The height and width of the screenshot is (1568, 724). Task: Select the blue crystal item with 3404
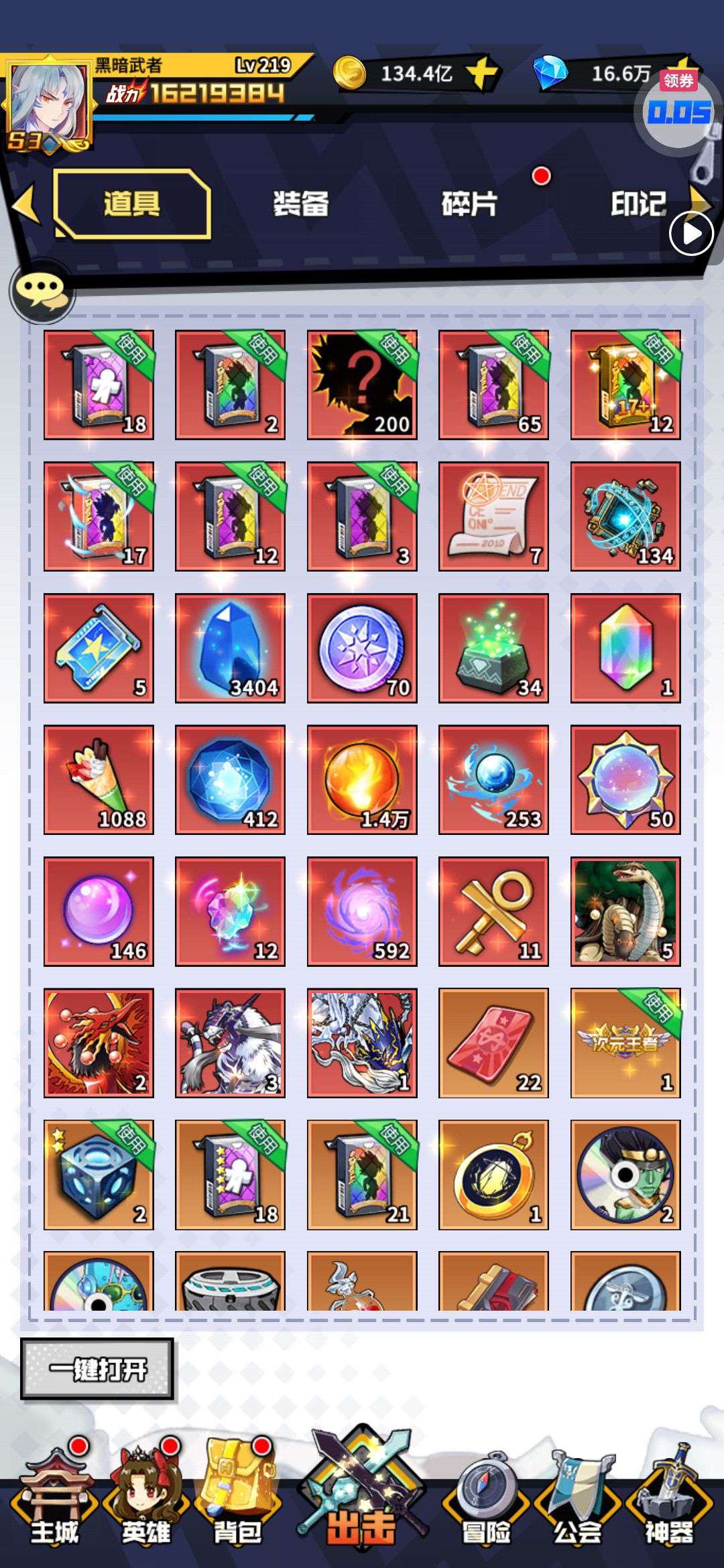(230, 648)
